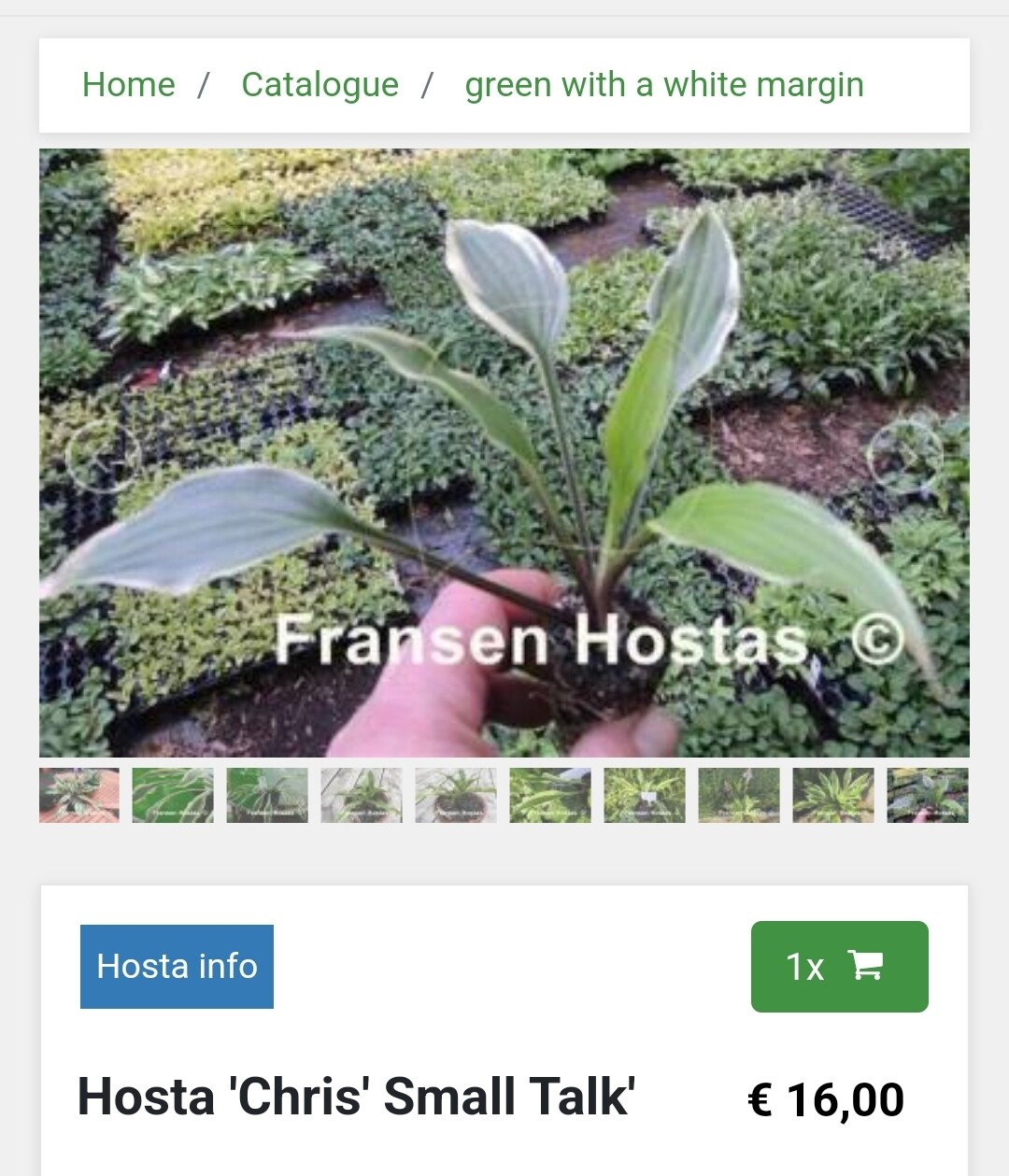The image size is (1009, 1176).
Task: Show the next photo in the carousel
Action: click(x=904, y=456)
